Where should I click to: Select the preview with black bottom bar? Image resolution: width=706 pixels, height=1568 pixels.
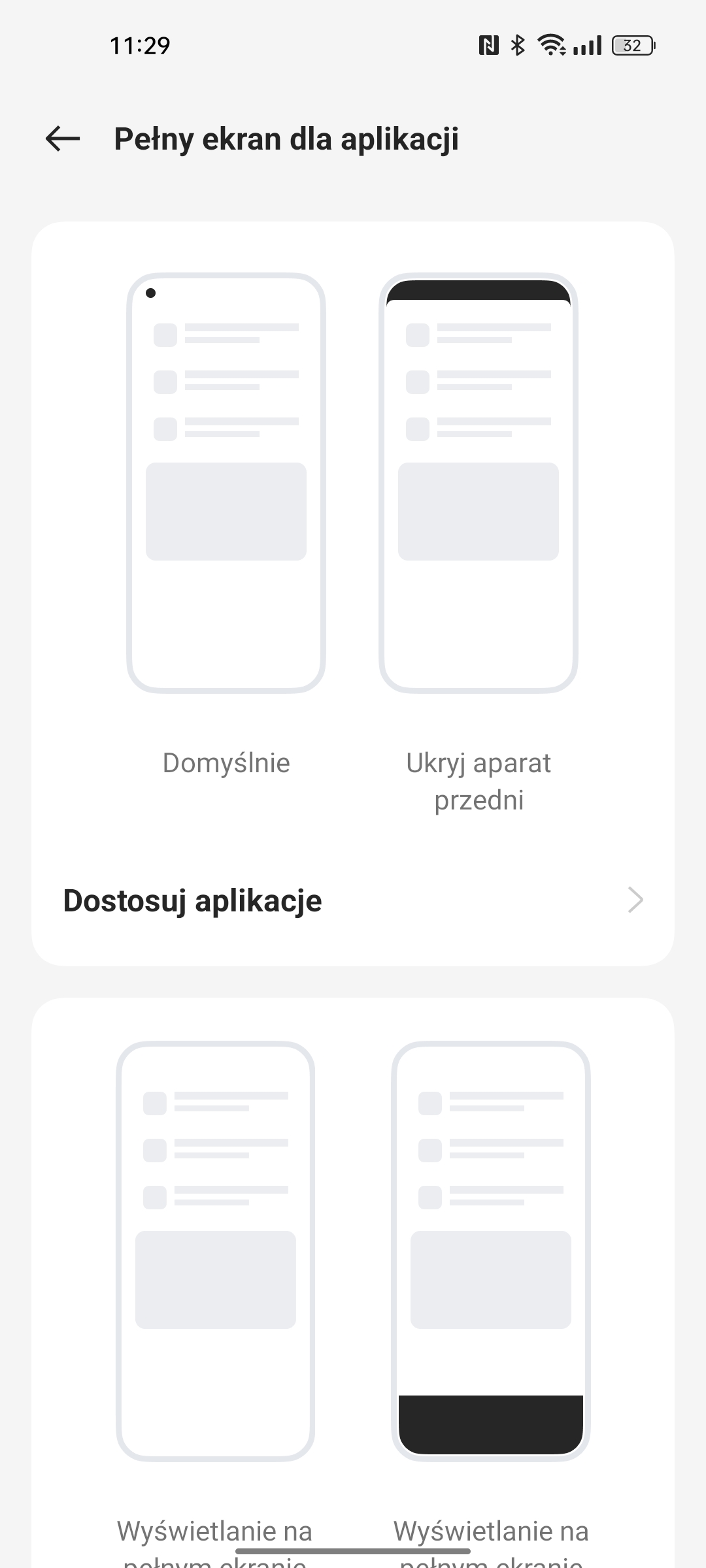click(490, 1250)
